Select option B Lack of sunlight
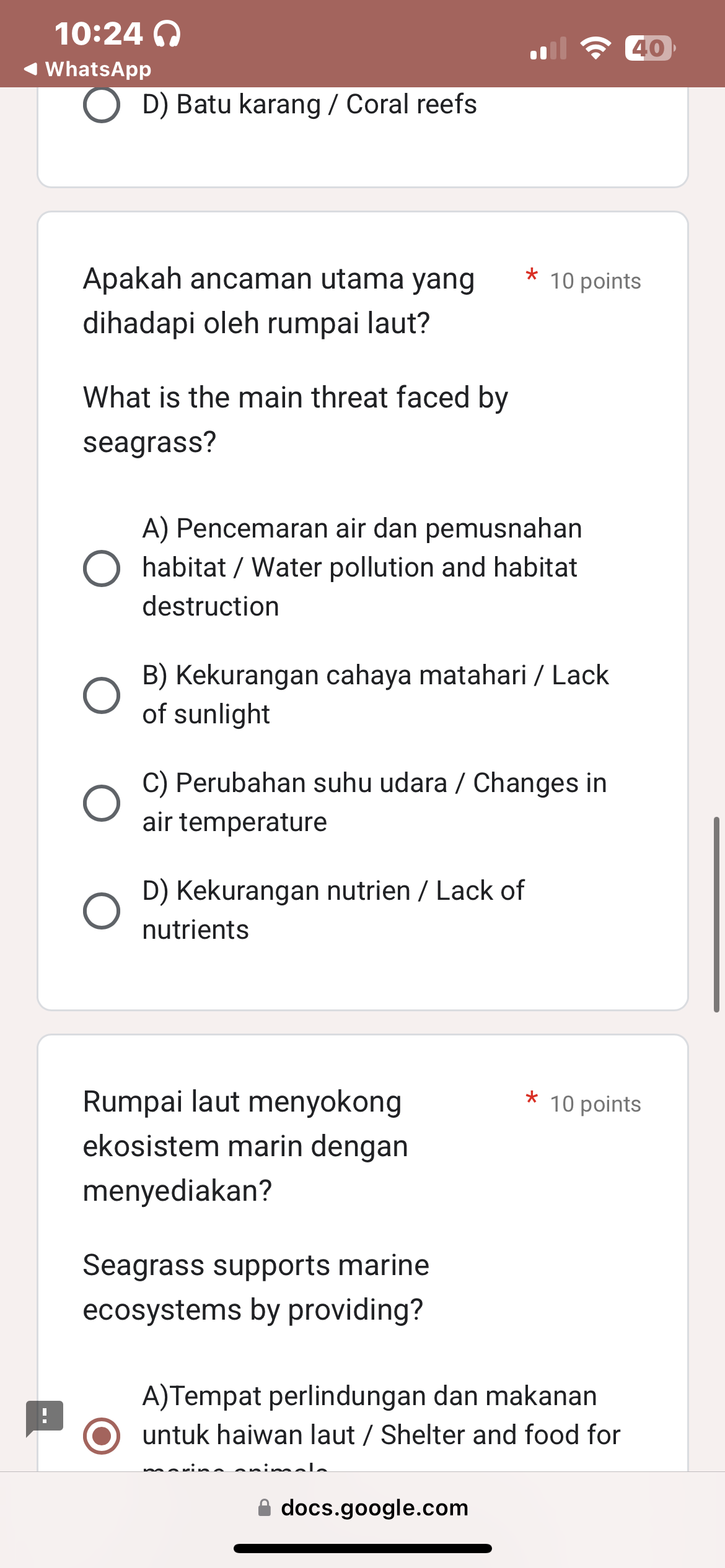The height and width of the screenshot is (1568, 725). point(102,695)
